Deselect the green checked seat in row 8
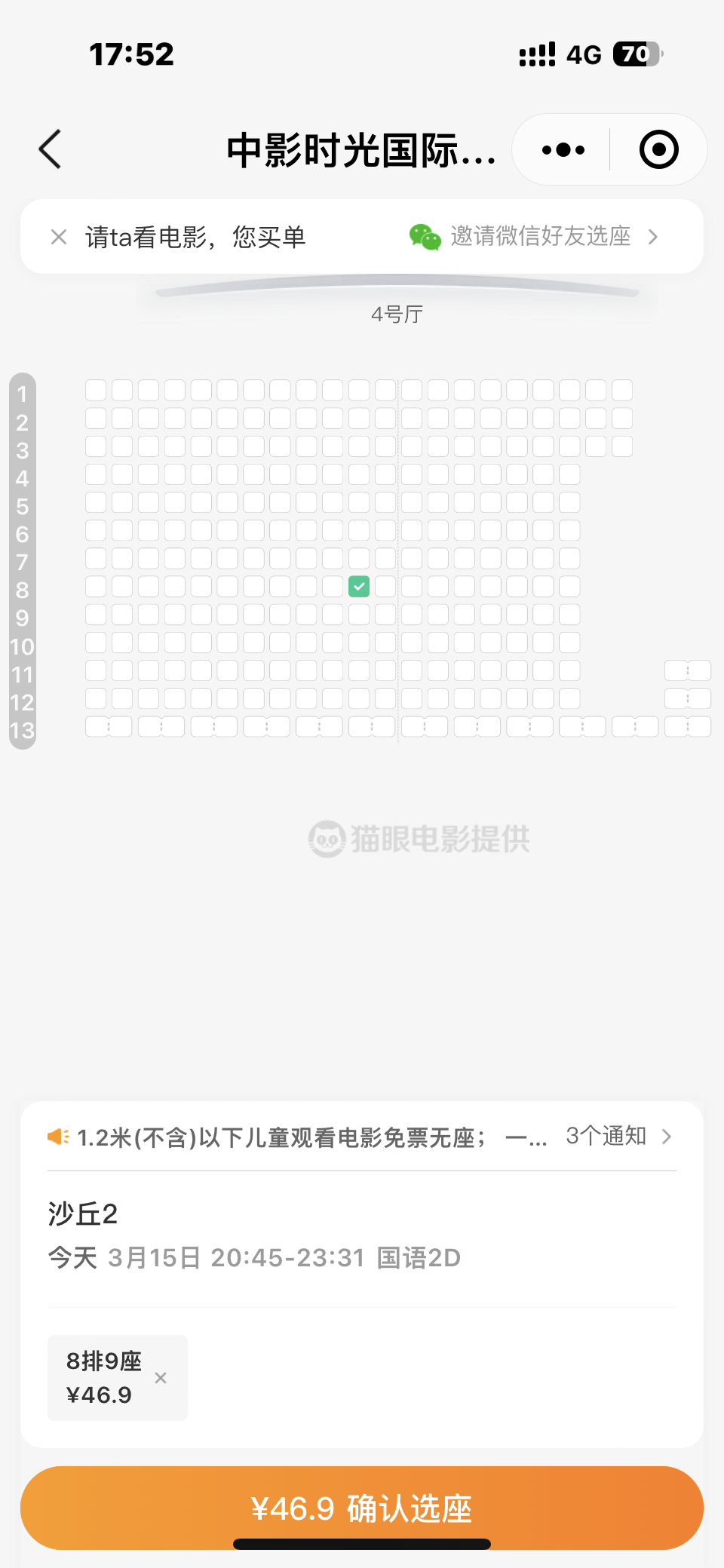This screenshot has height=1568, width=724. pos(359,586)
